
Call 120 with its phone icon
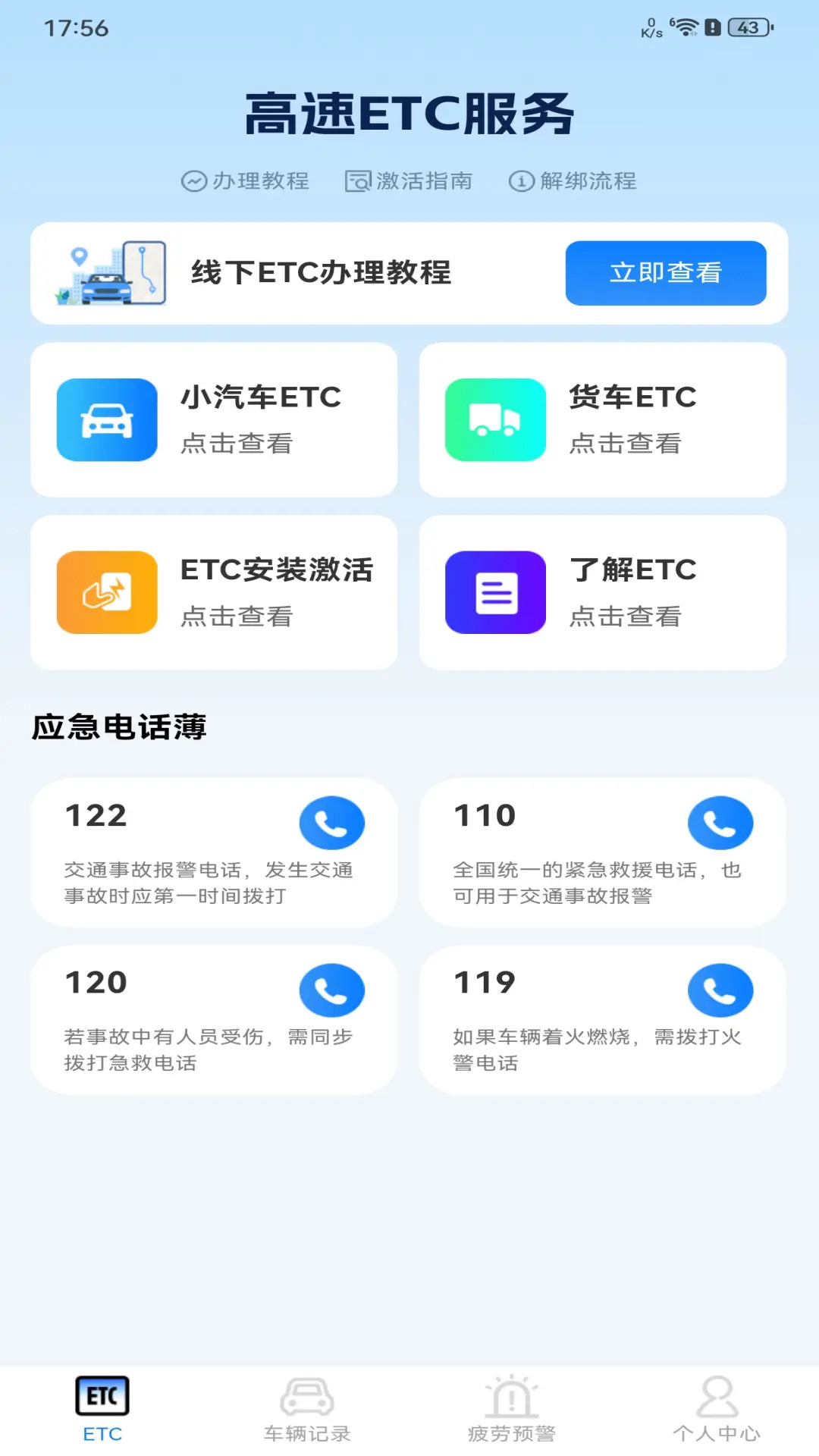[332, 990]
